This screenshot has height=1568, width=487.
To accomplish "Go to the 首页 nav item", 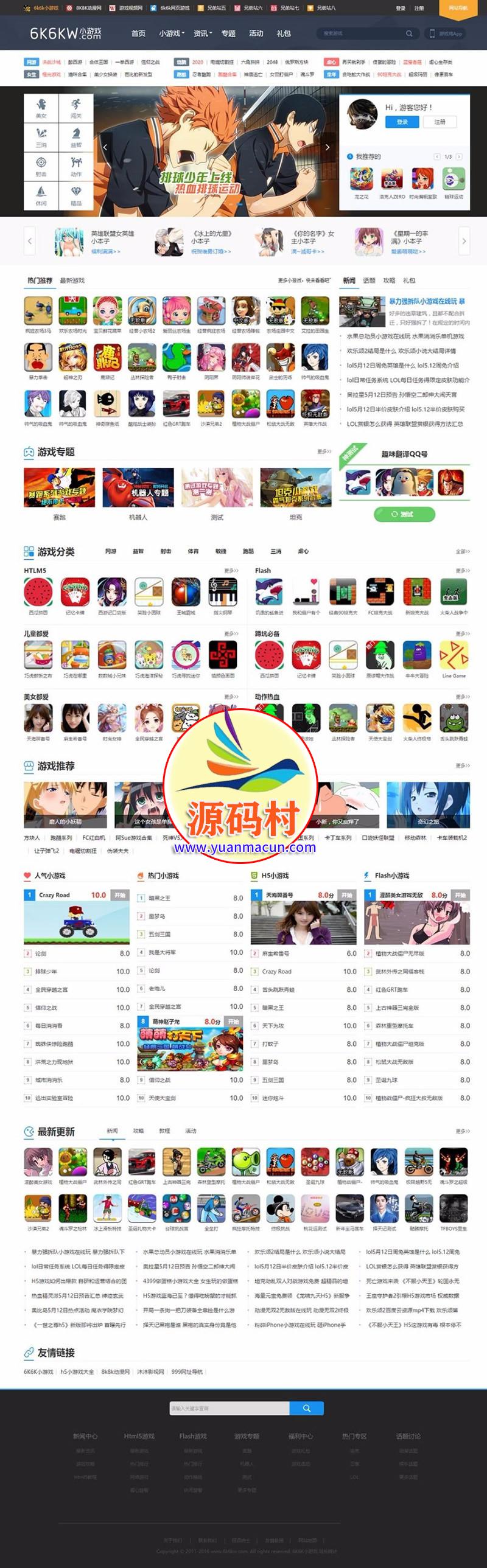I will point(139,33).
